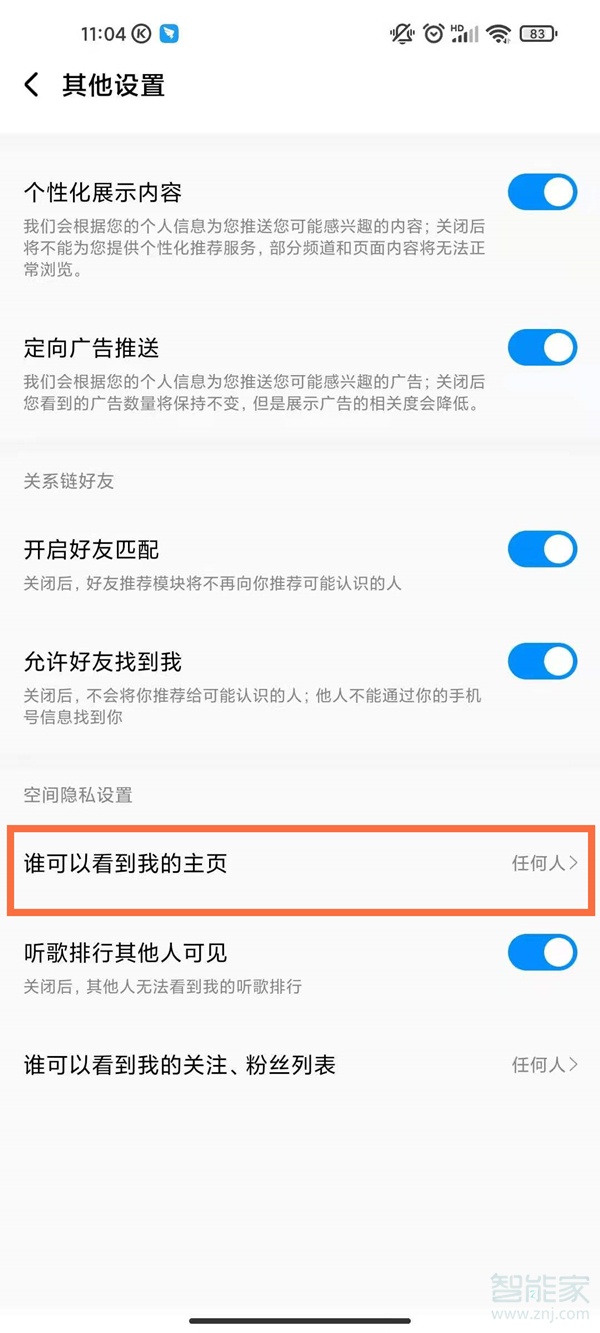Switch off 允许好友找到我
Viewport: 600px width, 1333px height.
[542, 661]
